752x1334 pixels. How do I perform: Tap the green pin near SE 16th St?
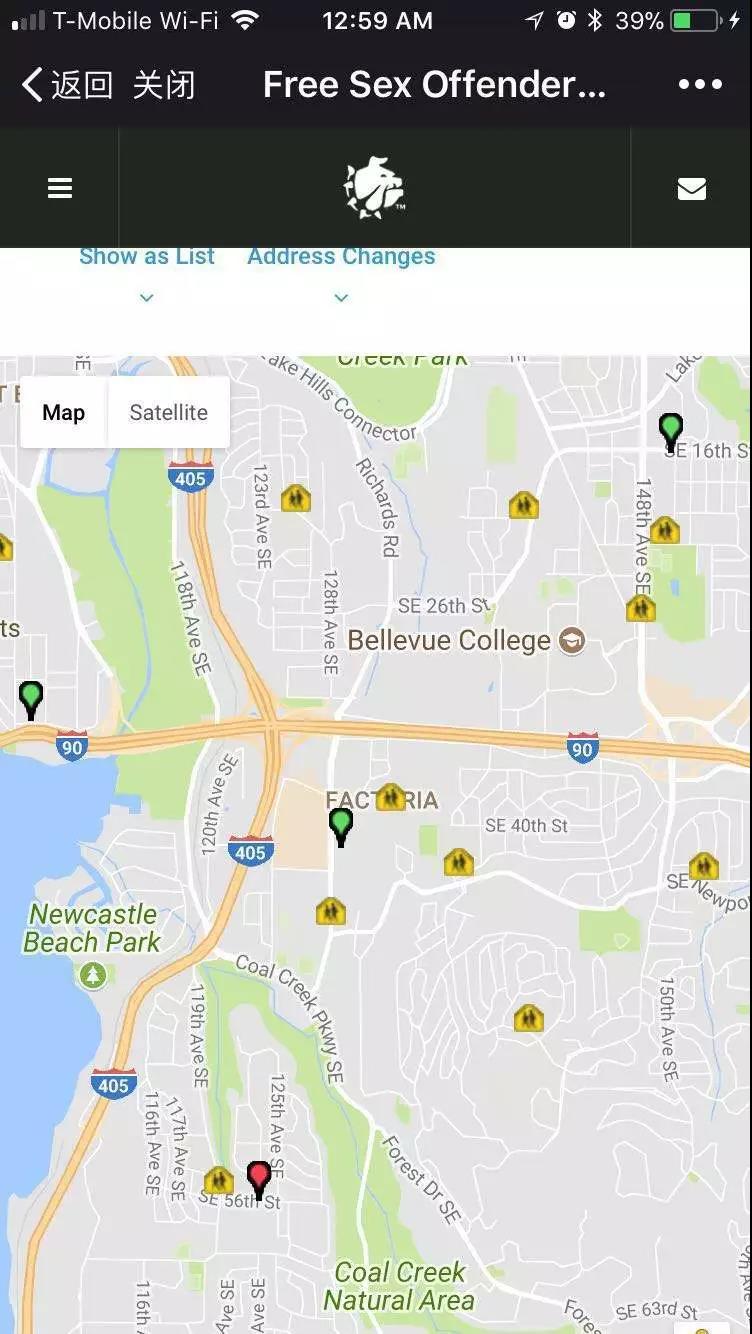pyautogui.click(x=671, y=432)
